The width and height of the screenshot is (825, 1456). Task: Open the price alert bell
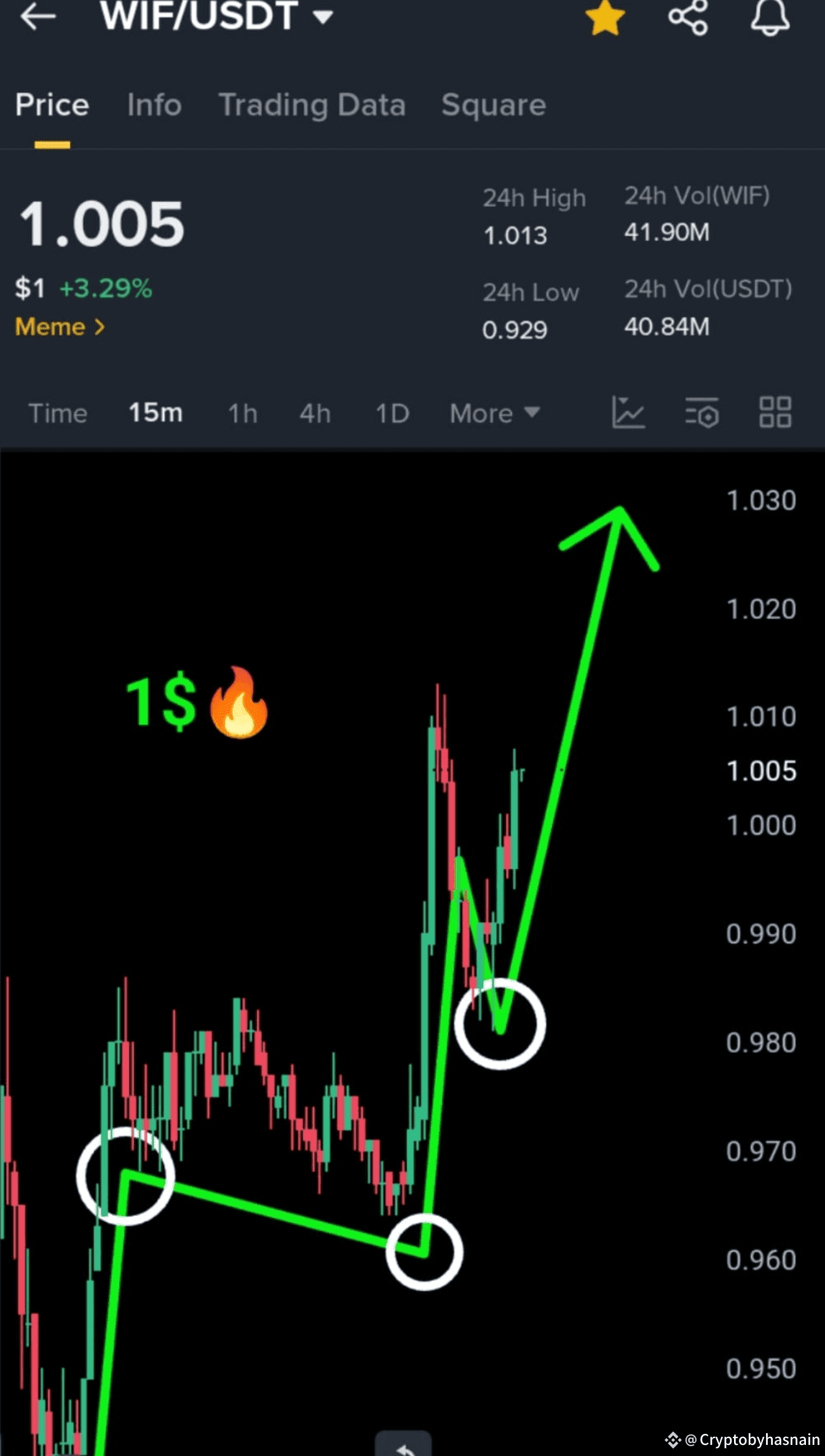770,17
